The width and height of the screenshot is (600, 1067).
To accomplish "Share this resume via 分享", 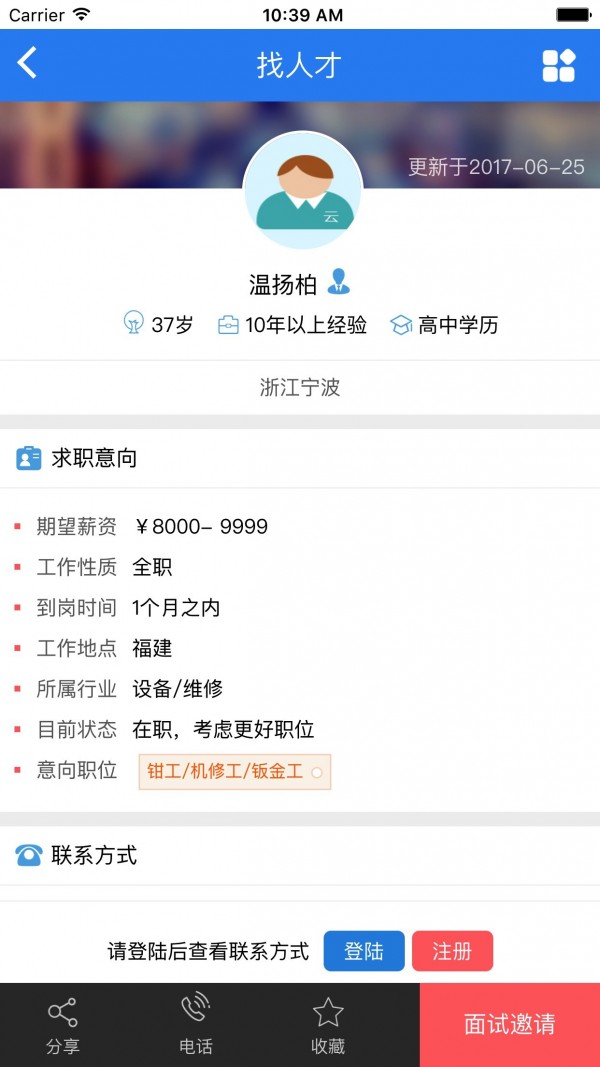I will tap(63, 1025).
